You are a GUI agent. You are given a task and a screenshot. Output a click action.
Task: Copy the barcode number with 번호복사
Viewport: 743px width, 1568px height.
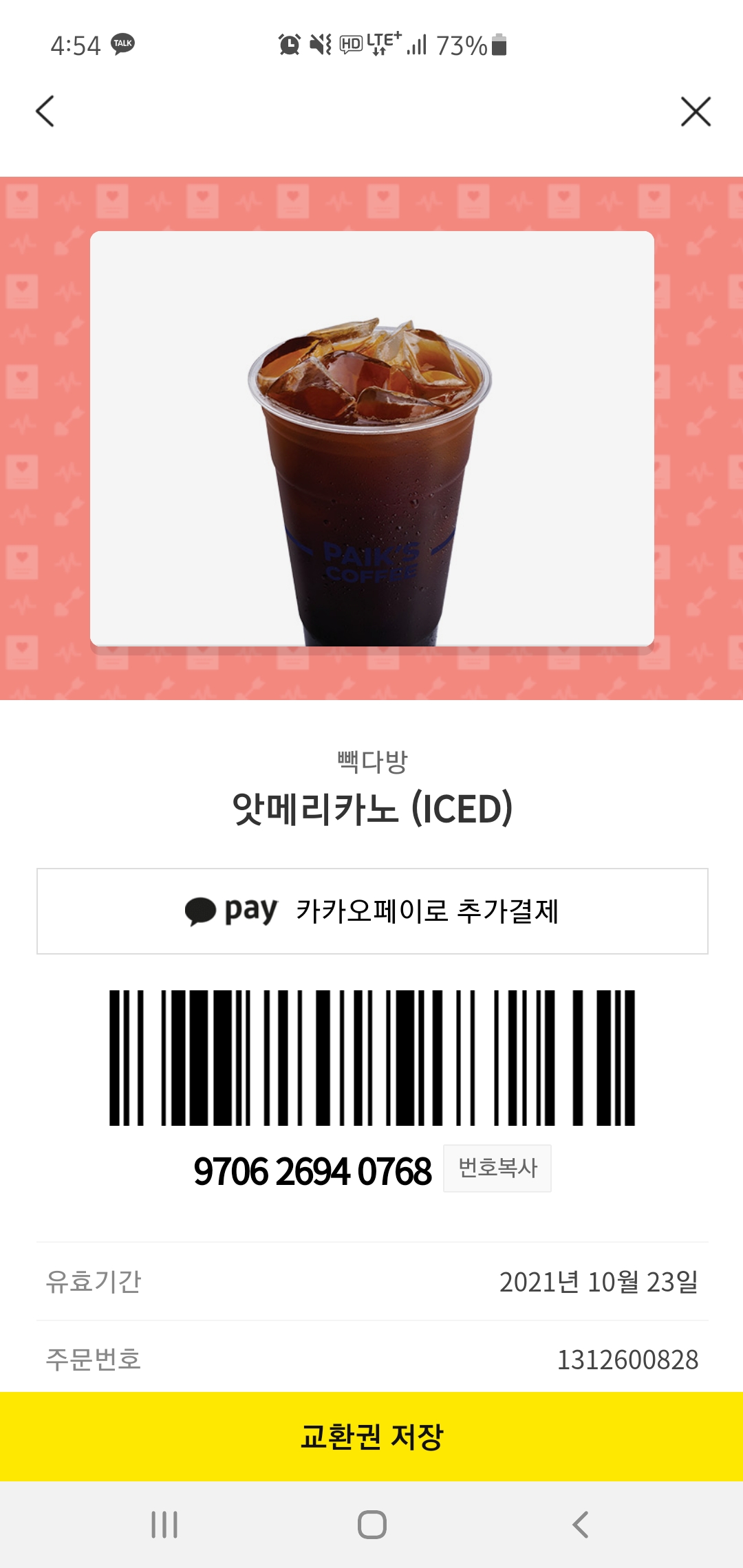pos(497,1168)
